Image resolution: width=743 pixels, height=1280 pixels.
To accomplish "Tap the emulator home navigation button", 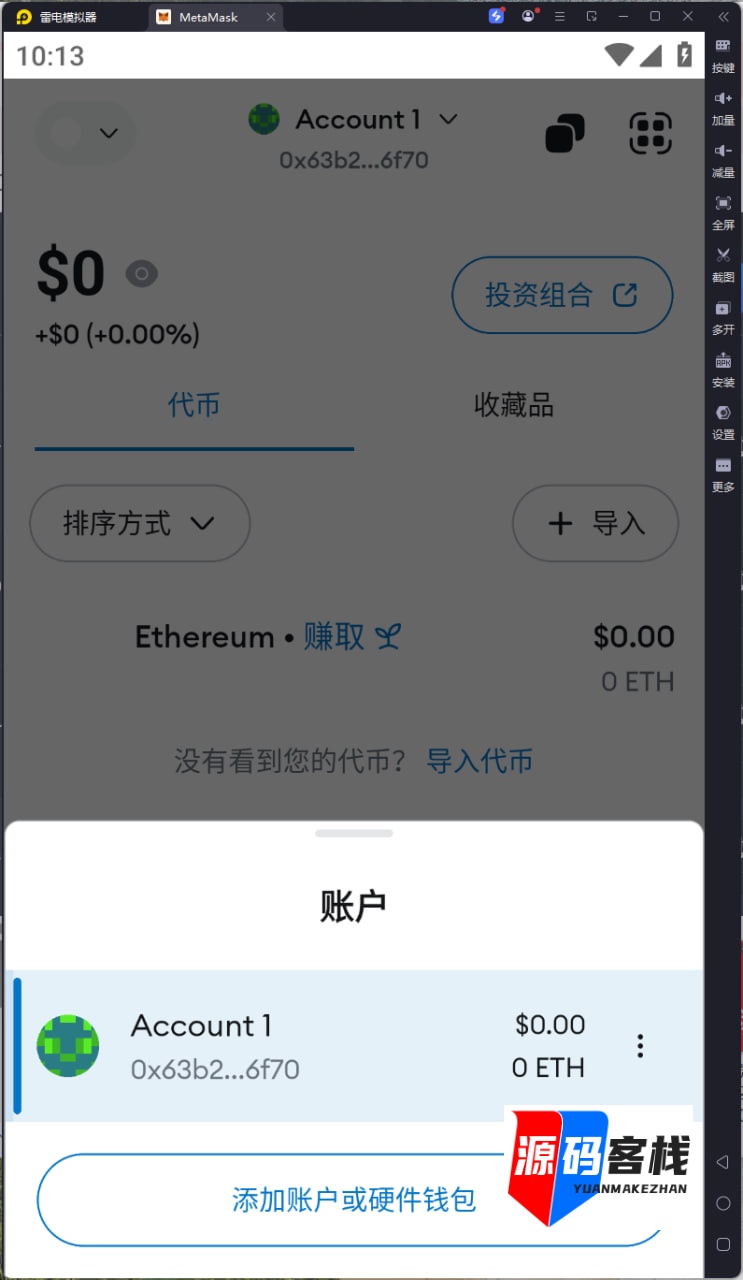I will (723, 1203).
